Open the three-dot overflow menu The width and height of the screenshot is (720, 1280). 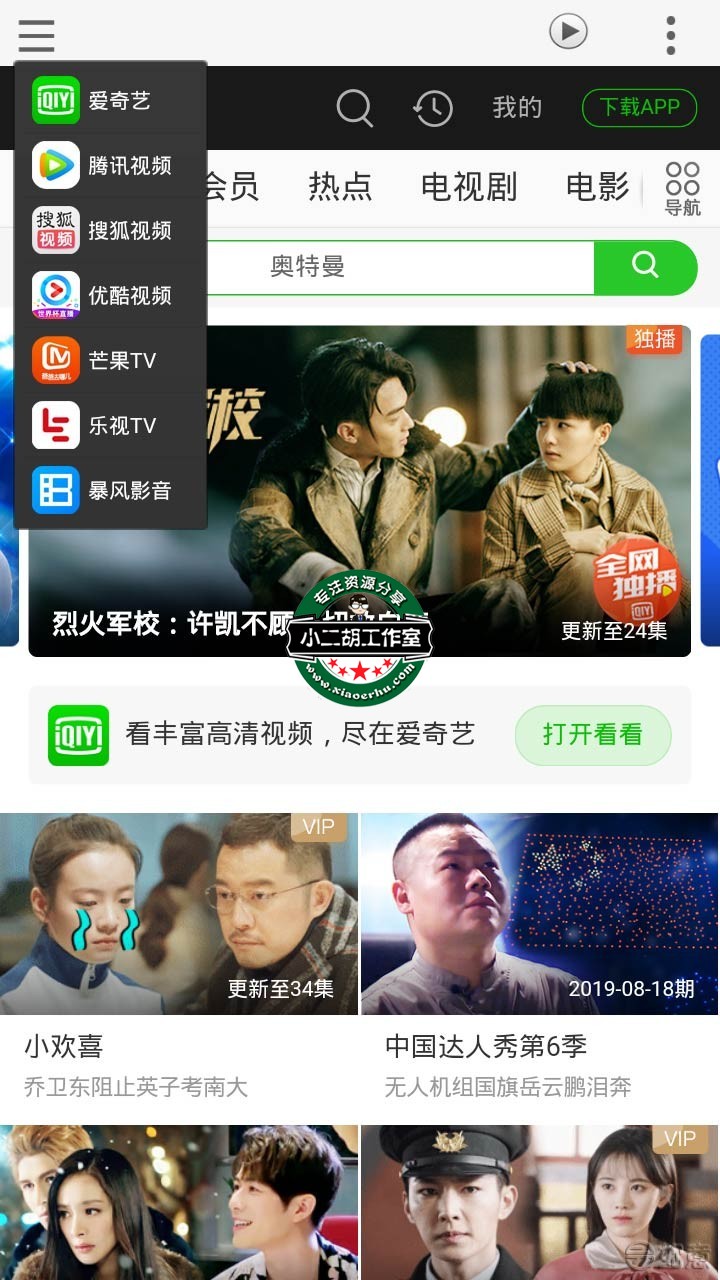[x=671, y=35]
